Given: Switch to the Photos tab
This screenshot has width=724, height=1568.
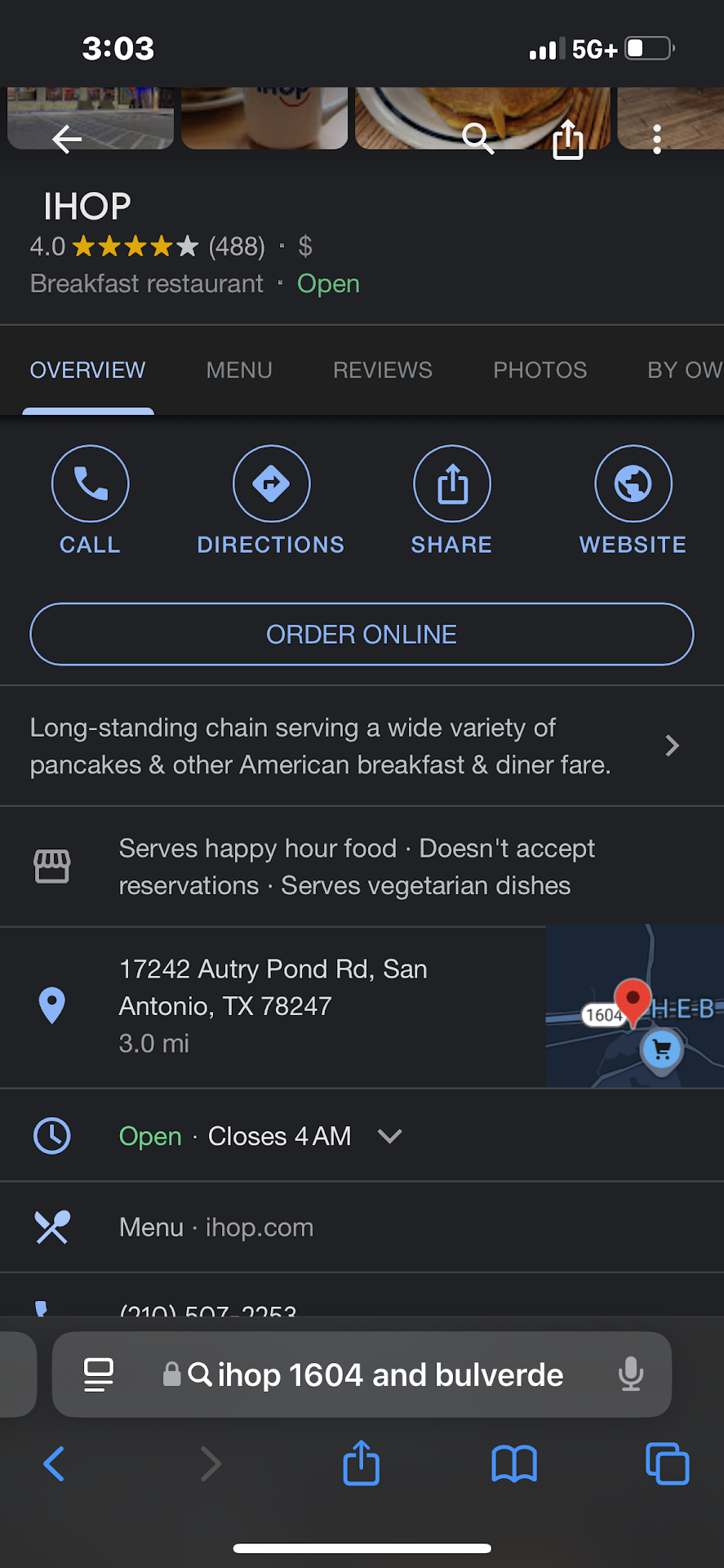Looking at the screenshot, I should 540,370.
